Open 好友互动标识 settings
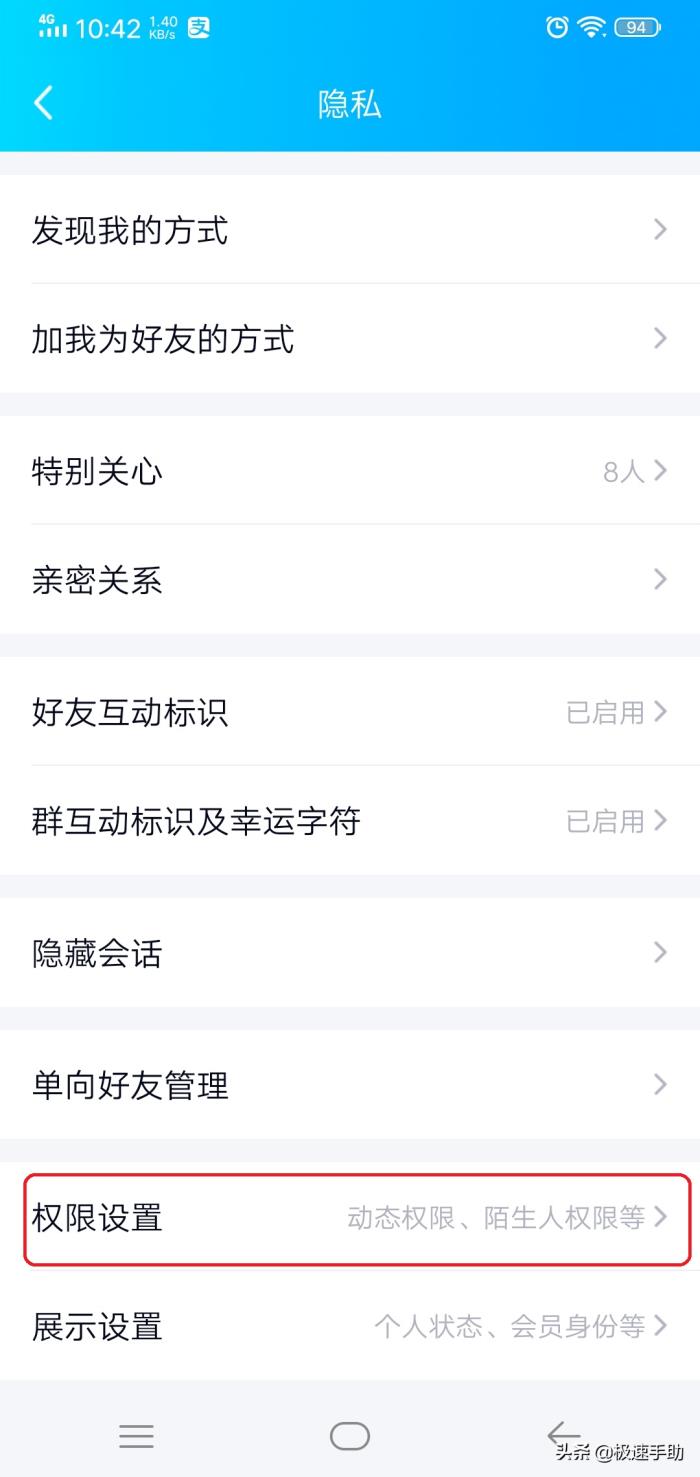This screenshot has width=700, height=1477. pos(350,712)
